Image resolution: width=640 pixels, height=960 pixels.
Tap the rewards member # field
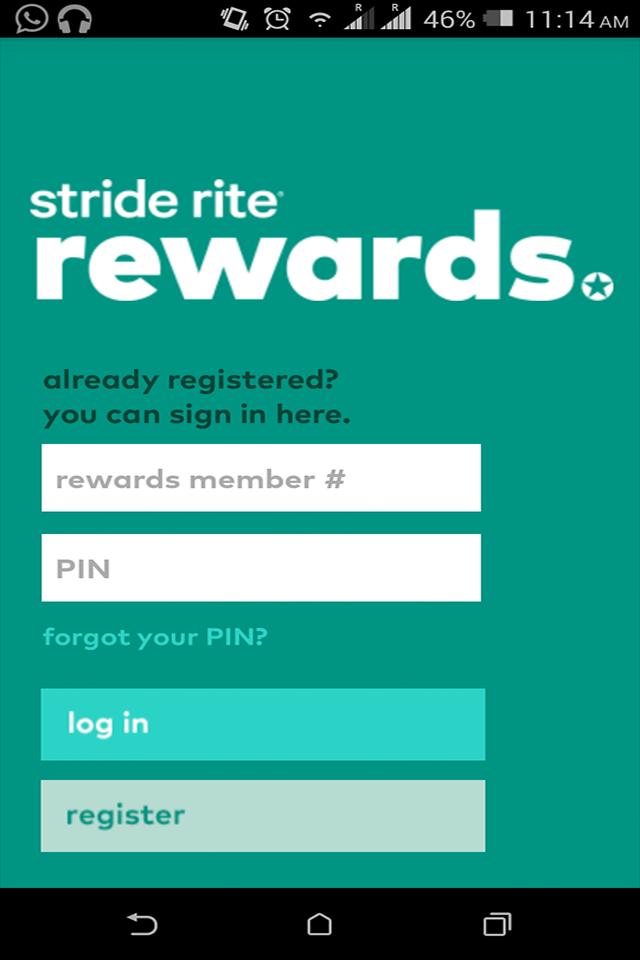pyautogui.click(x=261, y=478)
